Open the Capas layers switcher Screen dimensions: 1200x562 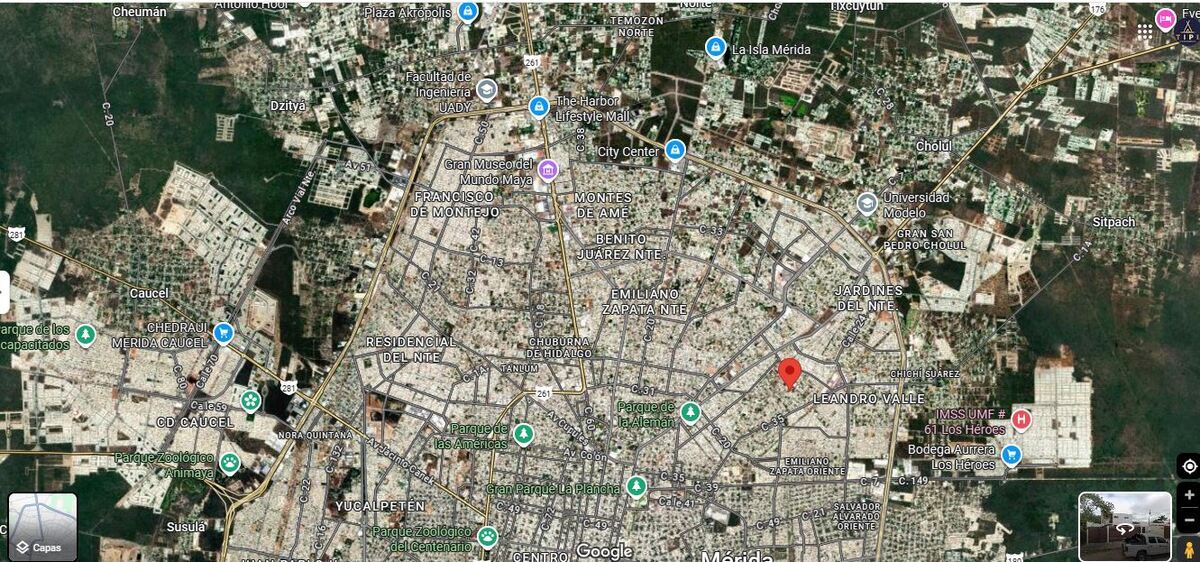point(42,526)
